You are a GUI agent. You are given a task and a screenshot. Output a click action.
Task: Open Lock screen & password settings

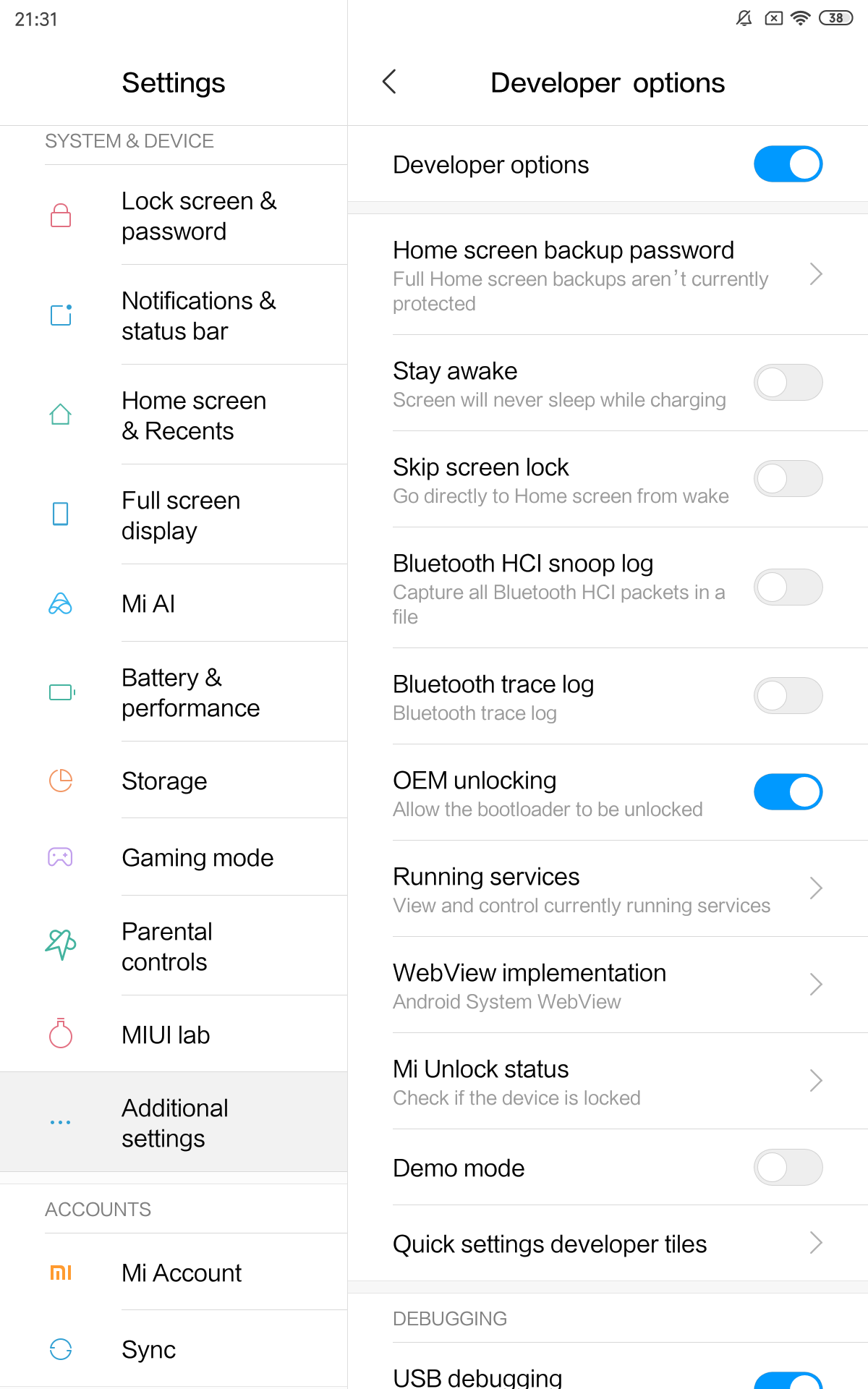click(174, 215)
